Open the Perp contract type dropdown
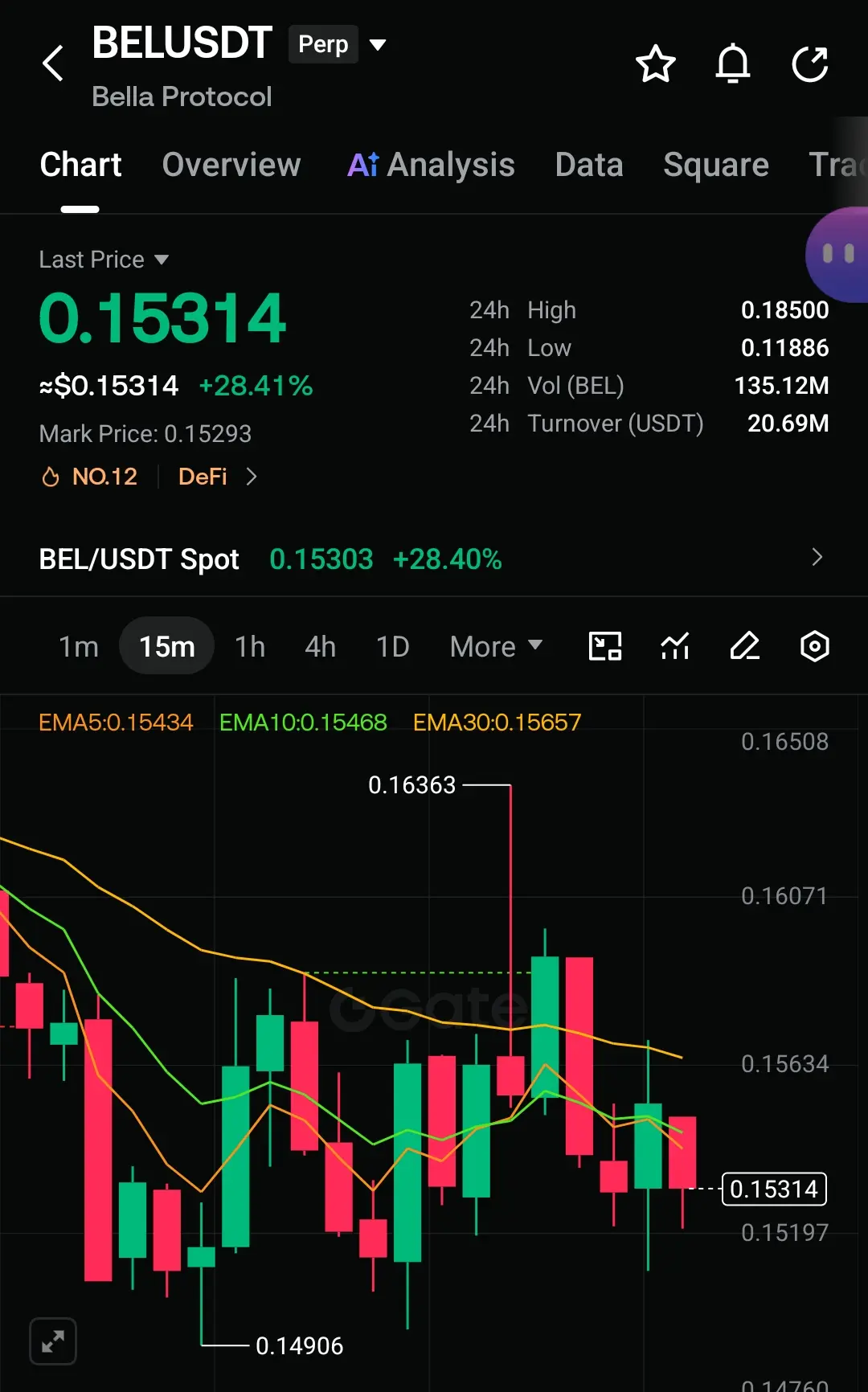Screen dimensions: 868x1392 click(338, 44)
